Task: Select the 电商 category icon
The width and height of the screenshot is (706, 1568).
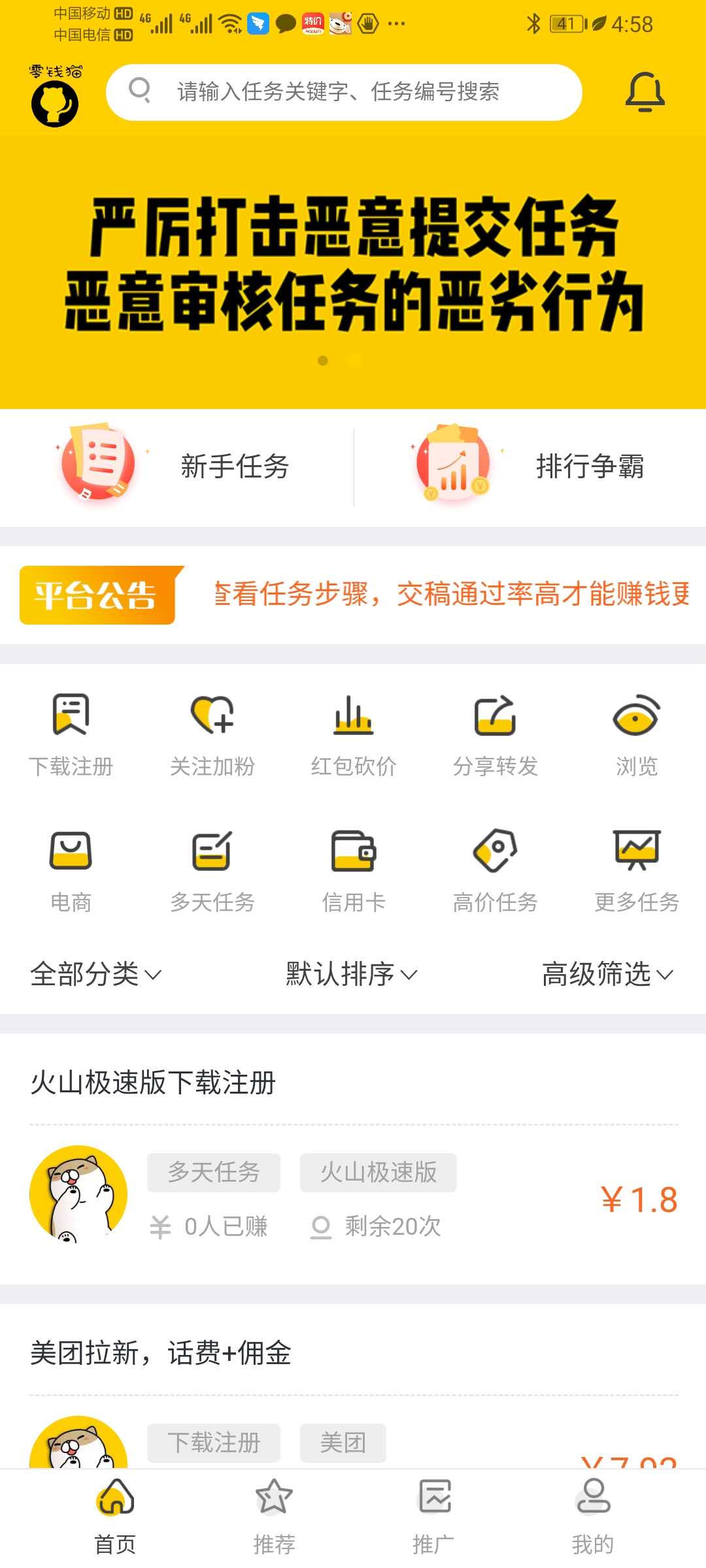Action: [71, 859]
